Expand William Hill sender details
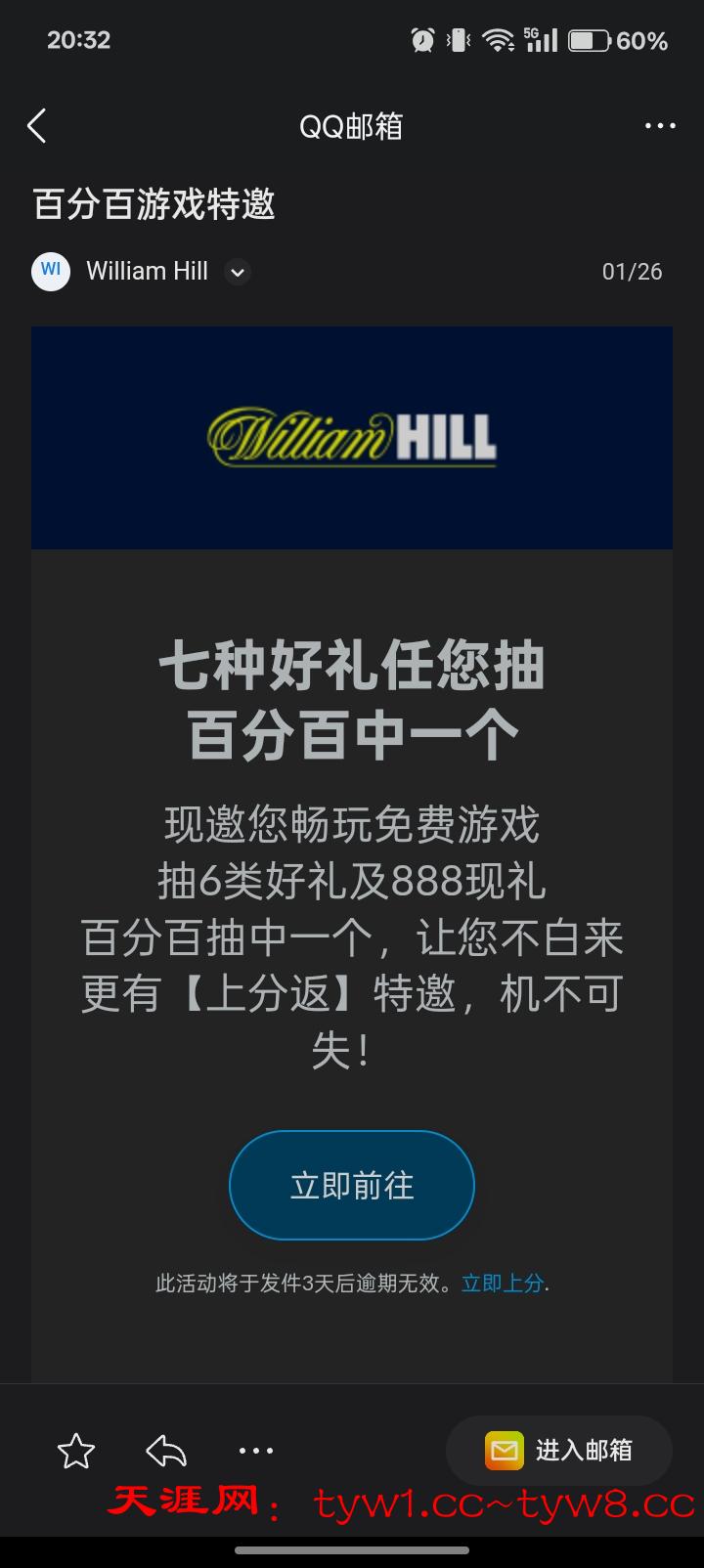Screen dimensions: 704x1568 click(x=238, y=272)
